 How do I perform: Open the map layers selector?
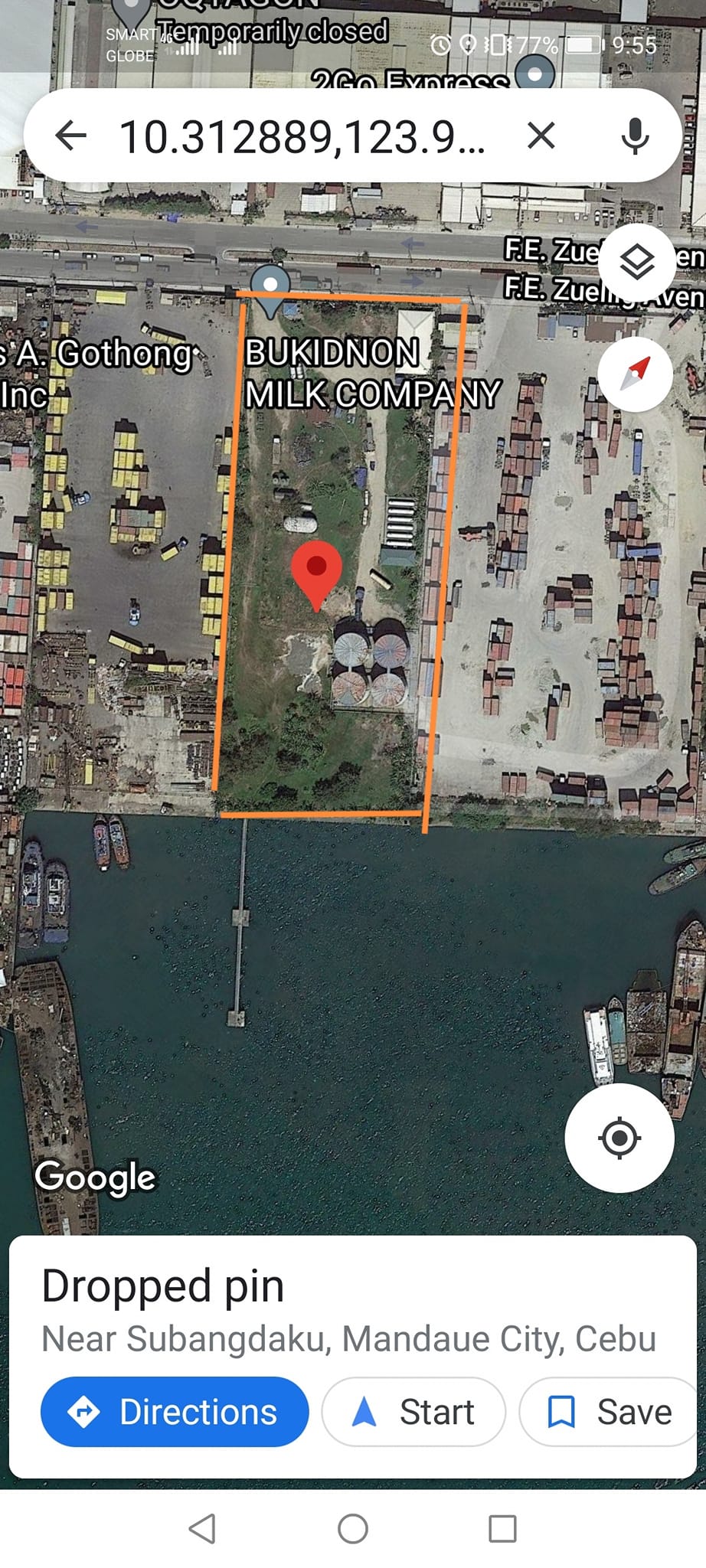[x=636, y=263]
